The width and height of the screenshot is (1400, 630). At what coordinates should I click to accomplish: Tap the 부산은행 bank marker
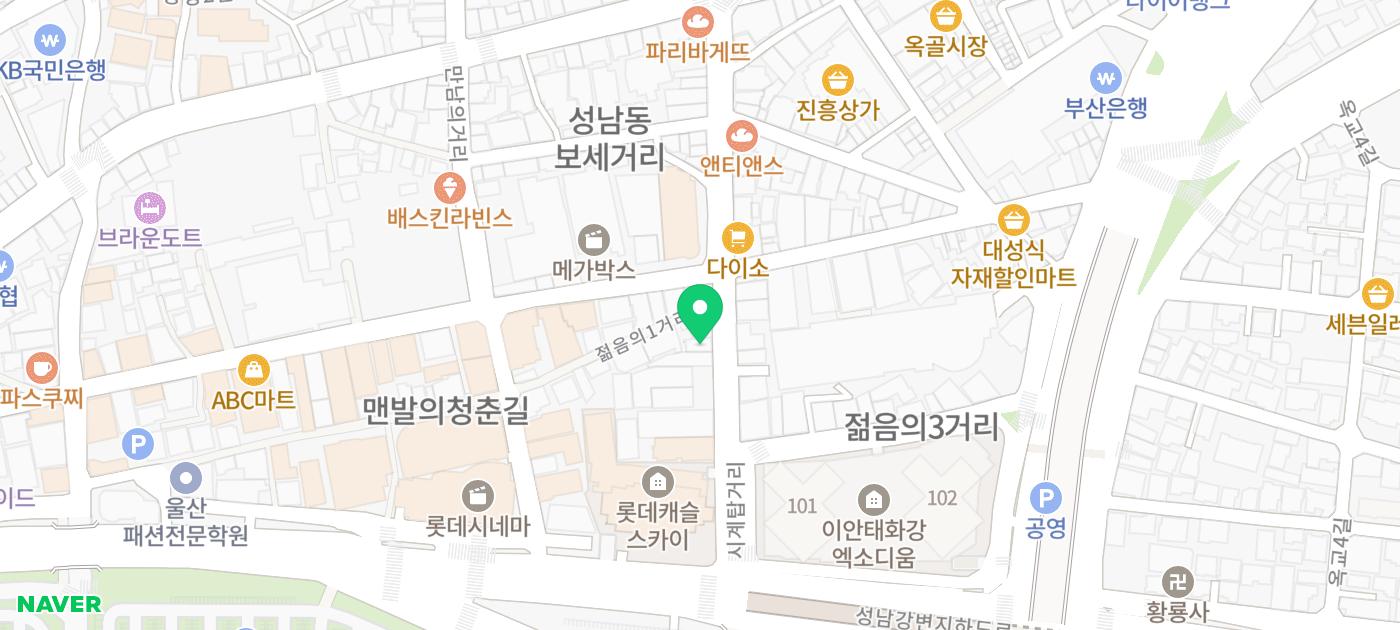[1105, 77]
